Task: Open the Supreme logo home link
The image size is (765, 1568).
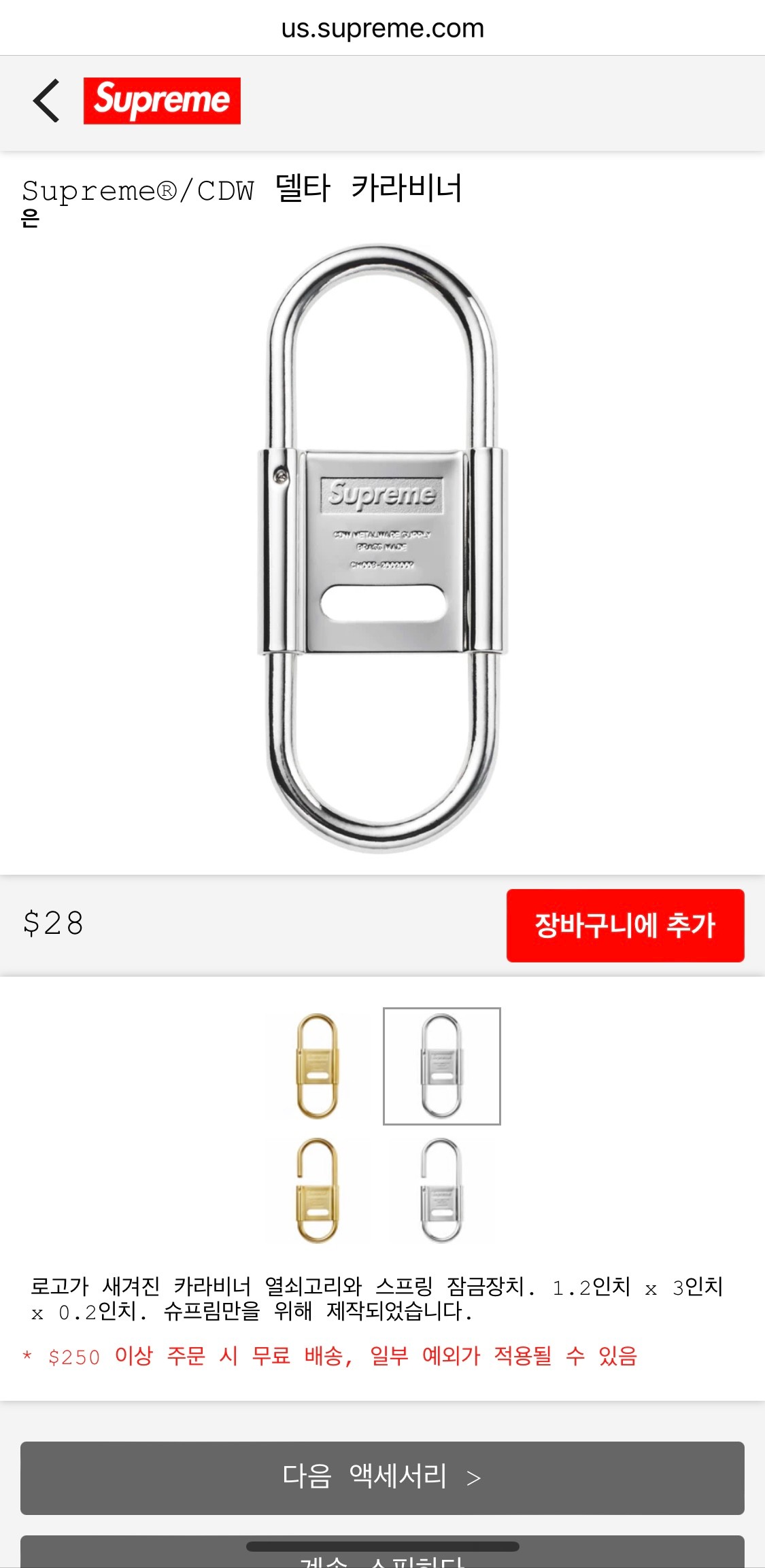Action: 162,101
